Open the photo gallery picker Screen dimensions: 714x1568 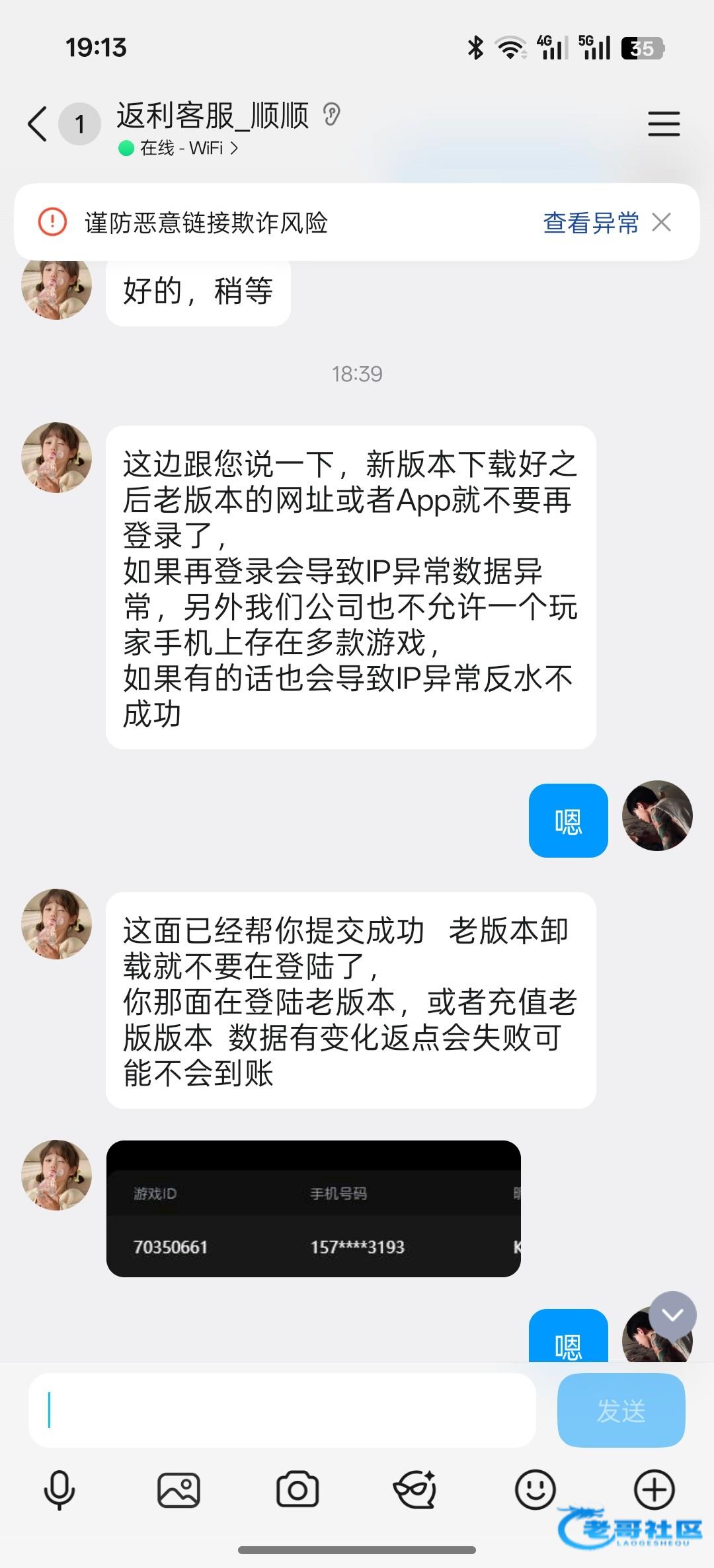pos(178,1491)
